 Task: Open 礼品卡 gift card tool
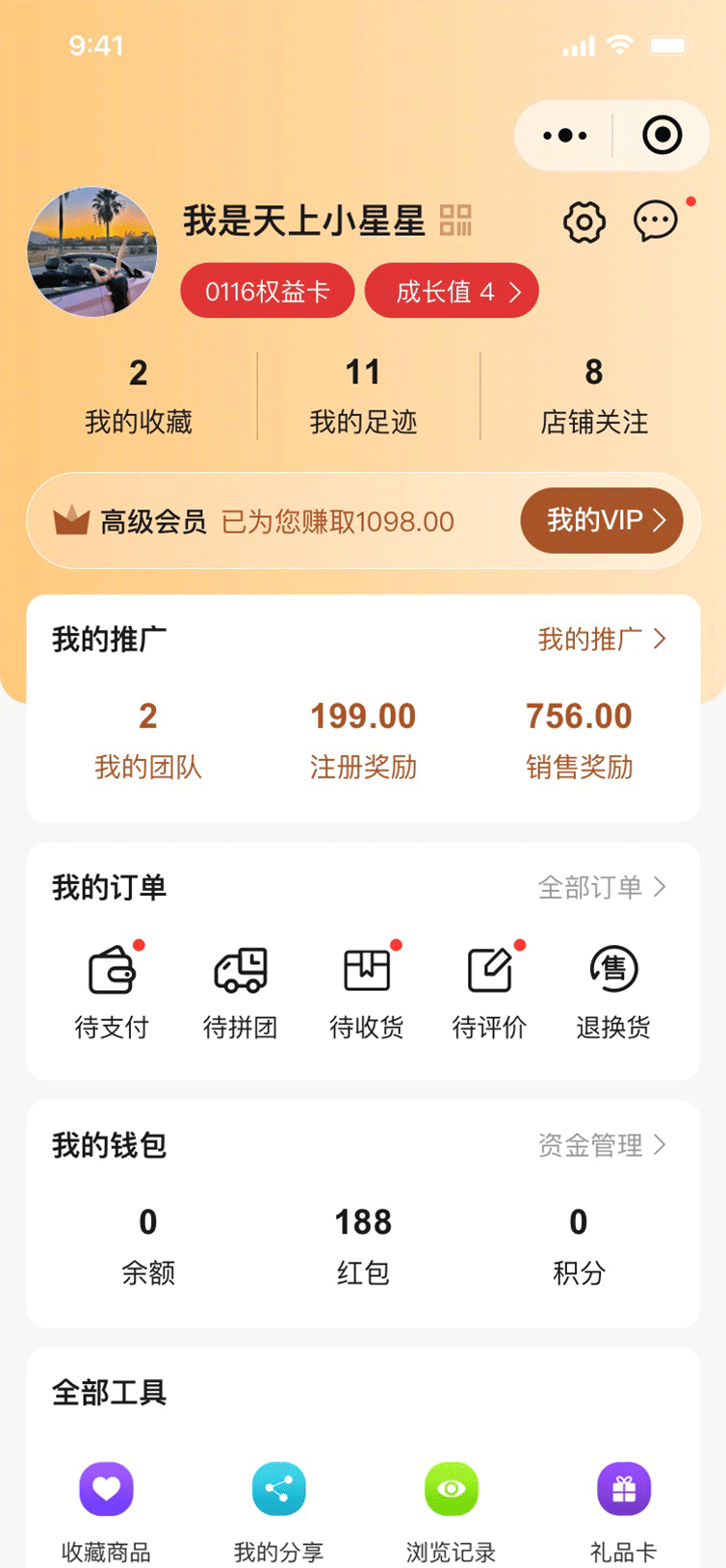[x=624, y=1508]
